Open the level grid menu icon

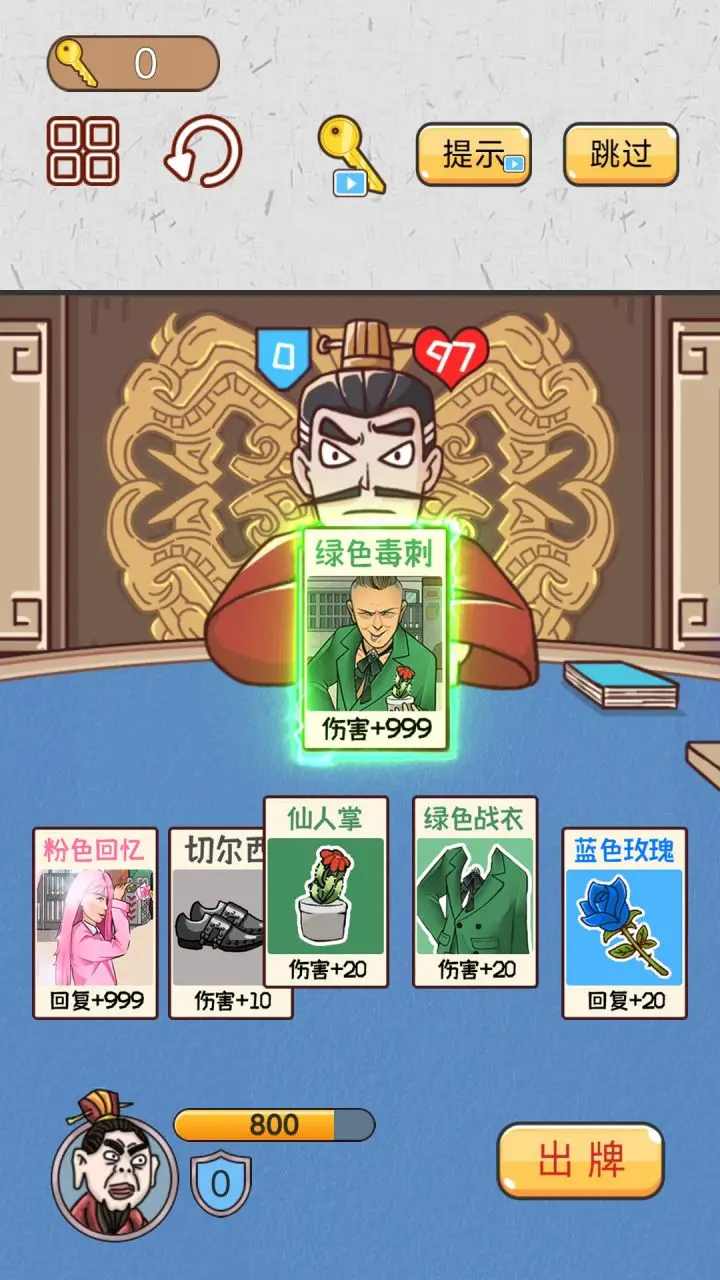[x=83, y=152]
